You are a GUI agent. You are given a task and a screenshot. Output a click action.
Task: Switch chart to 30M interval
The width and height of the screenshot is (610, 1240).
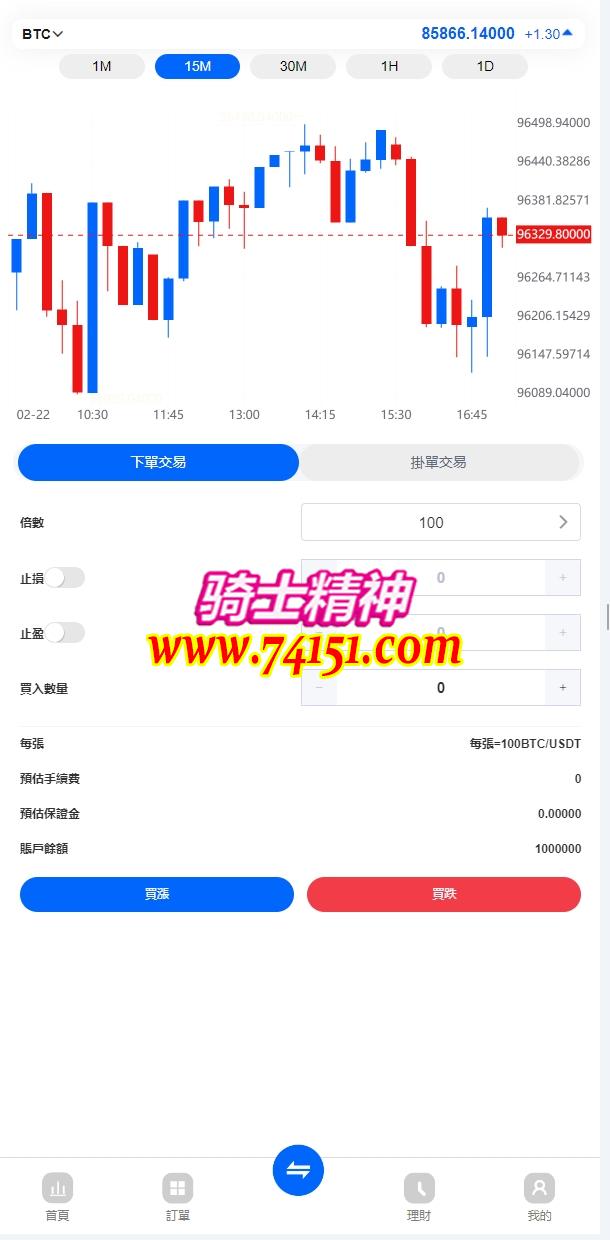tap(293, 66)
